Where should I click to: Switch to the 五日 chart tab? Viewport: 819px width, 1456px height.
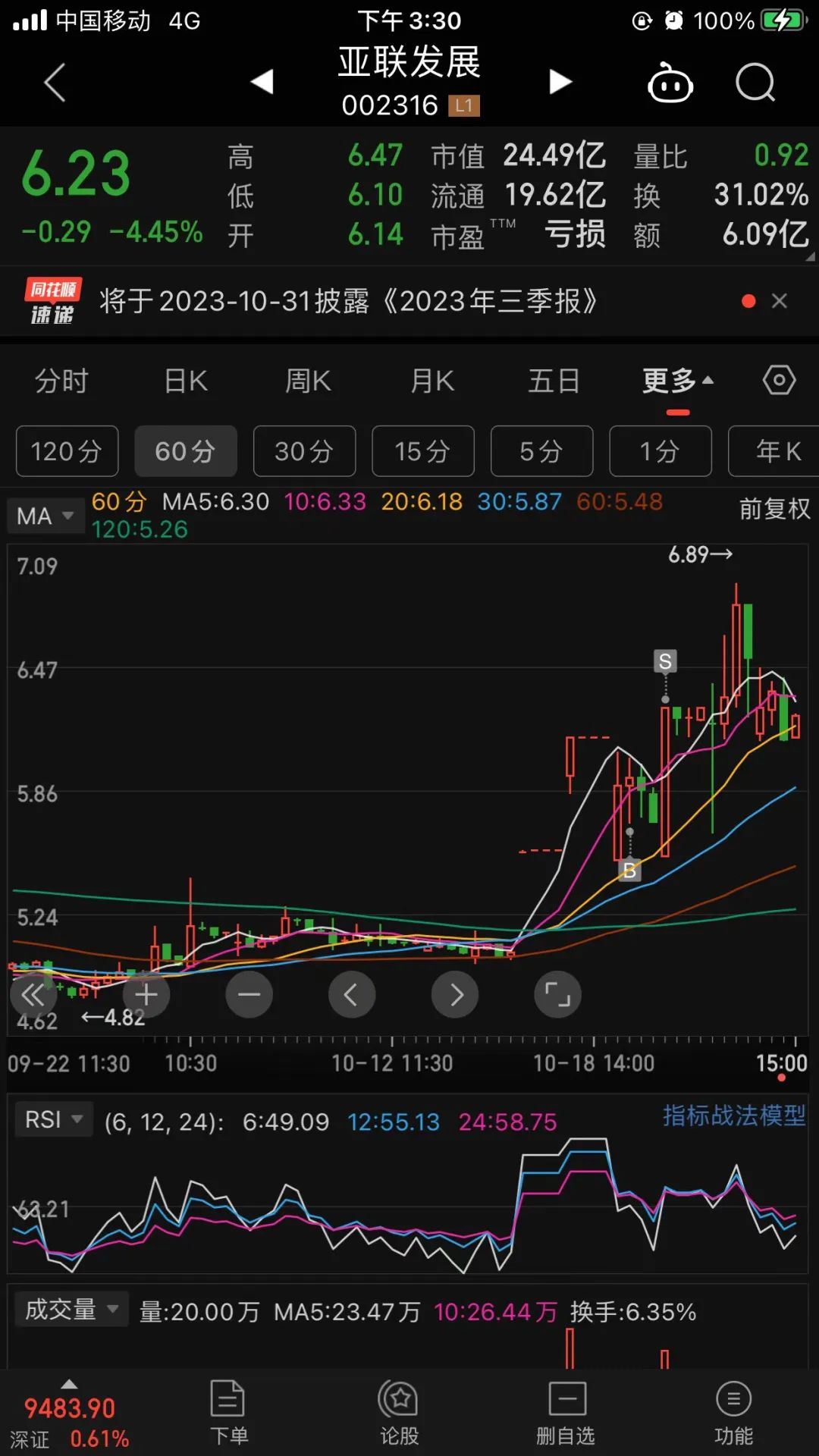(554, 381)
